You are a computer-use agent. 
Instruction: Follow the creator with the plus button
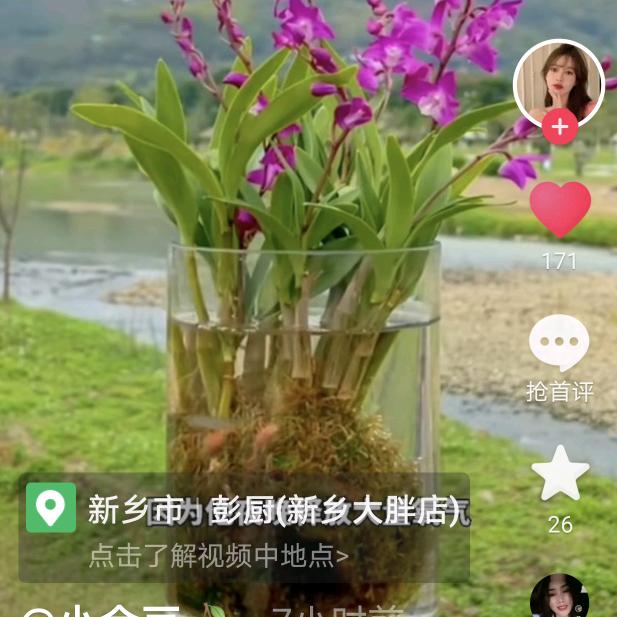pos(559,128)
